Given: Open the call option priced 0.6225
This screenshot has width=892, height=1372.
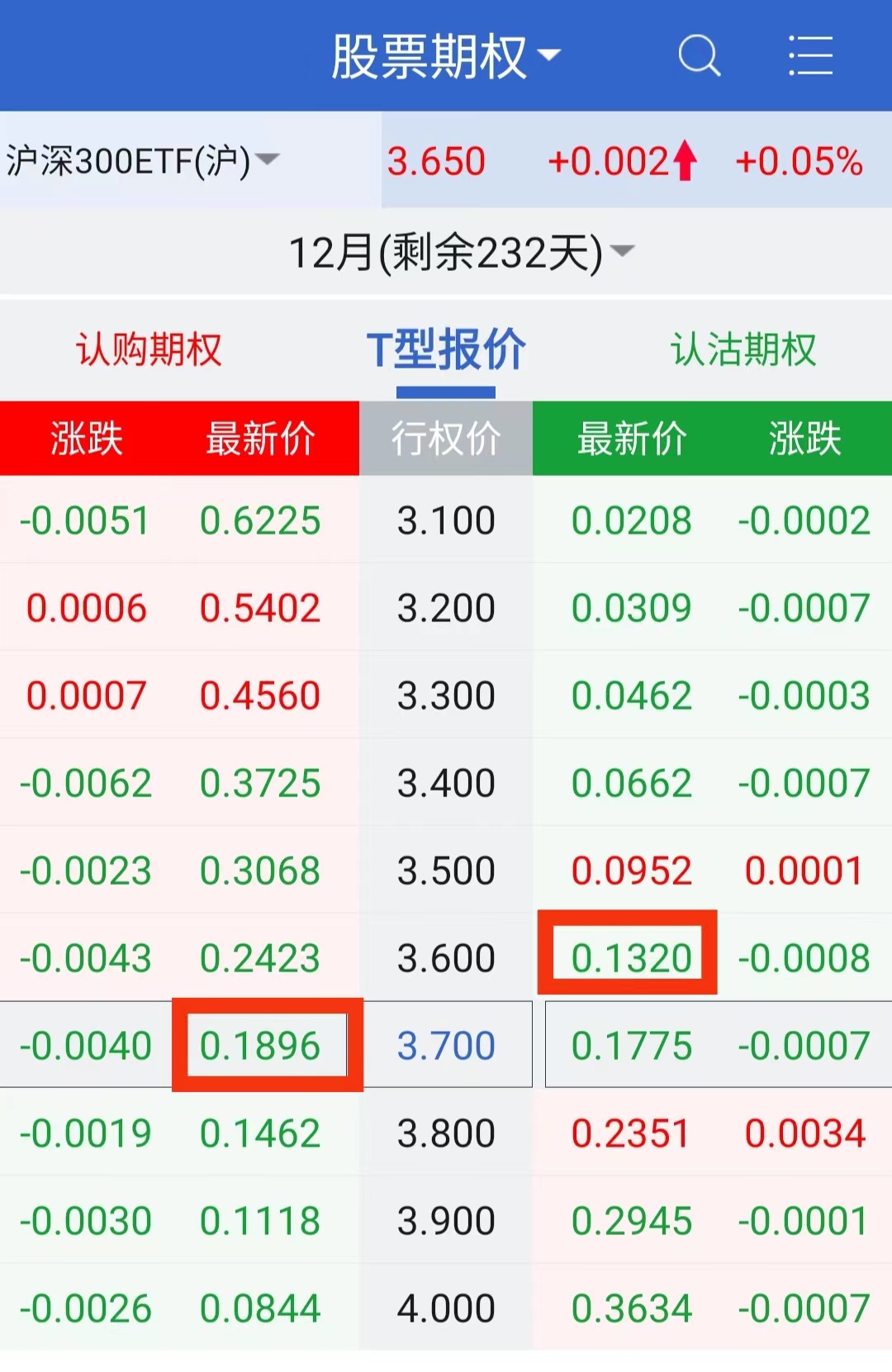Looking at the screenshot, I should click(260, 521).
